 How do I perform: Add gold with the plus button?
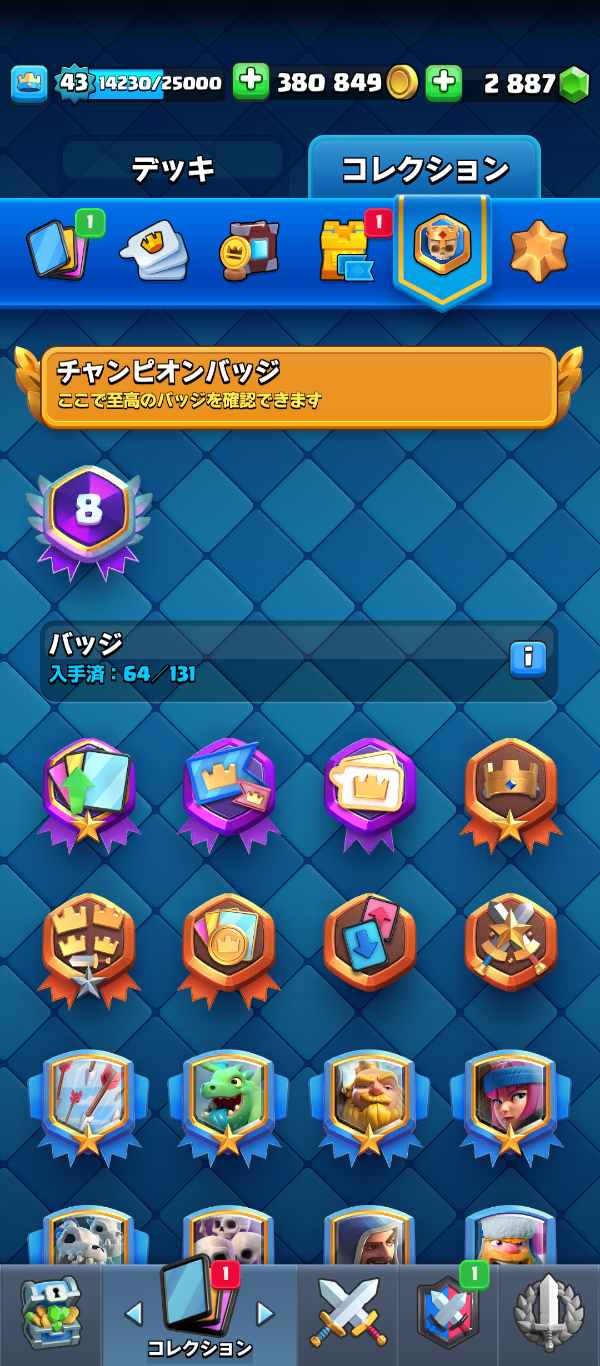(250, 82)
